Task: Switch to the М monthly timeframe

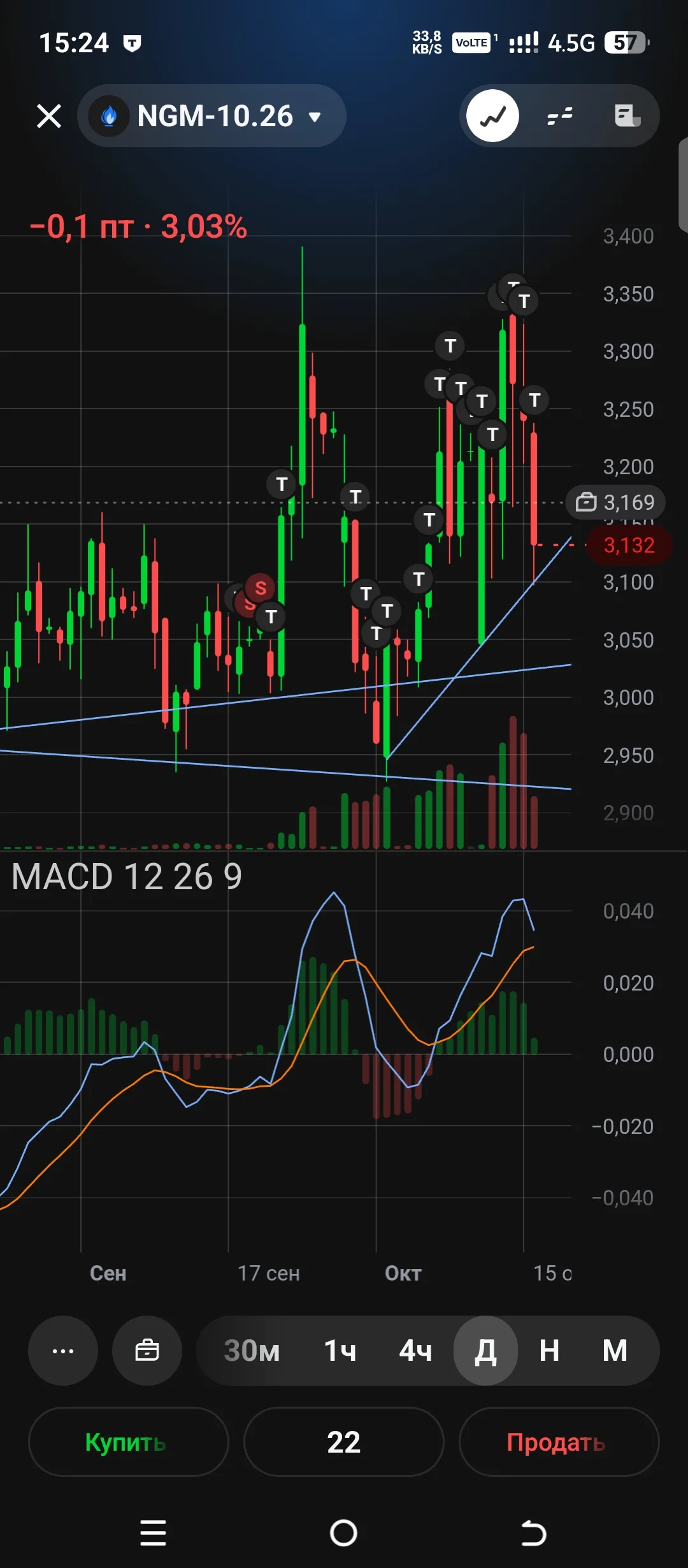Action: pos(615,1350)
